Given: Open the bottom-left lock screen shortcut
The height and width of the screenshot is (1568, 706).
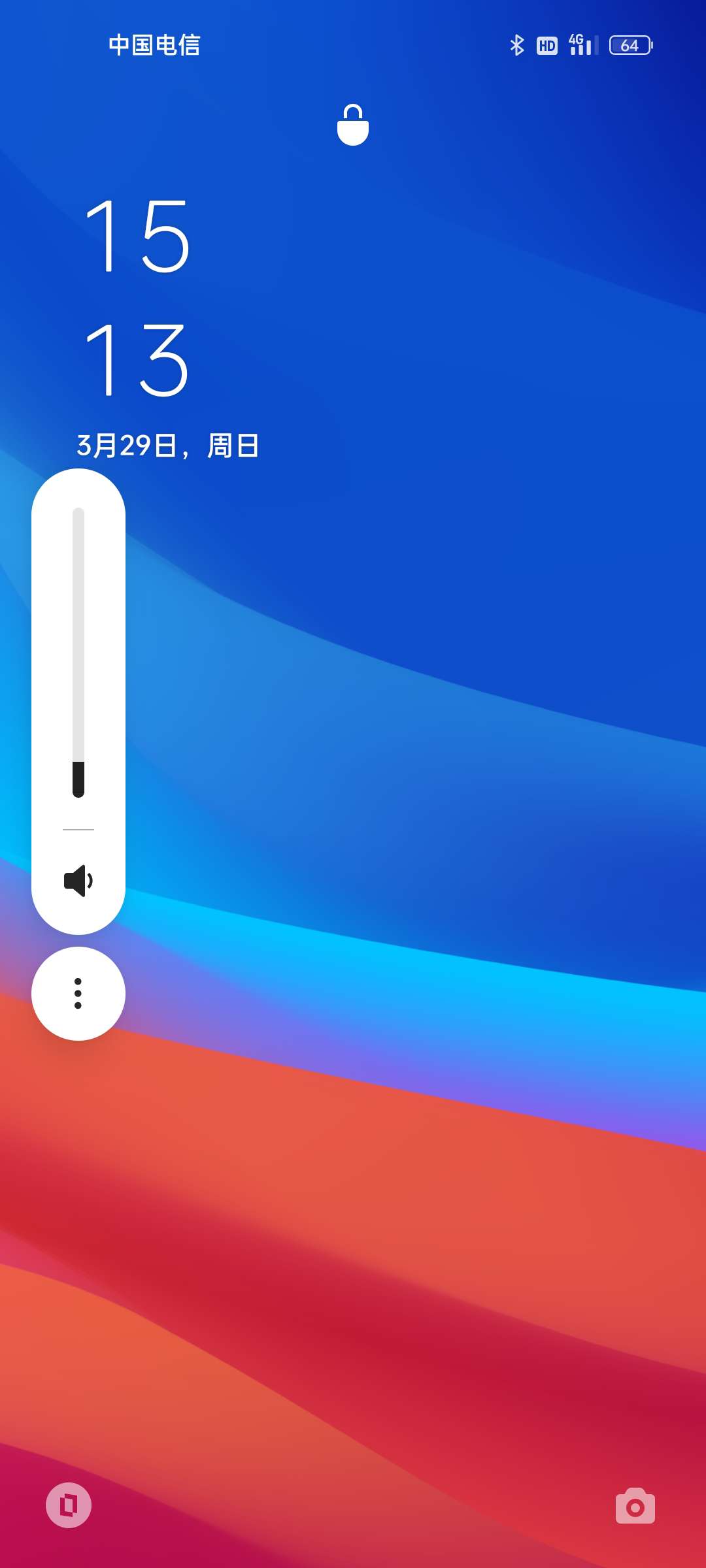Looking at the screenshot, I should pyautogui.click(x=69, y=1505).
